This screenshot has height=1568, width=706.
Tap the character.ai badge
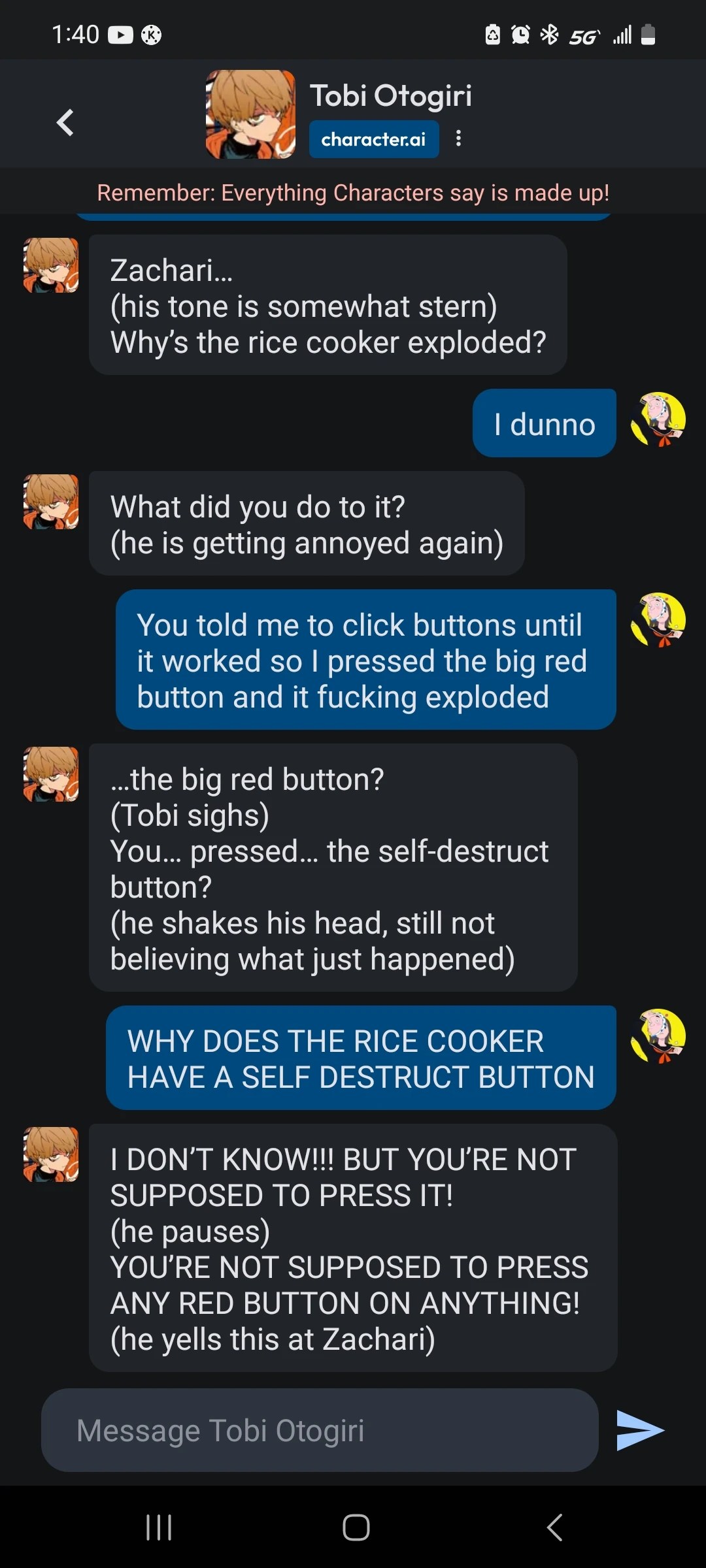tap(373, 139)
